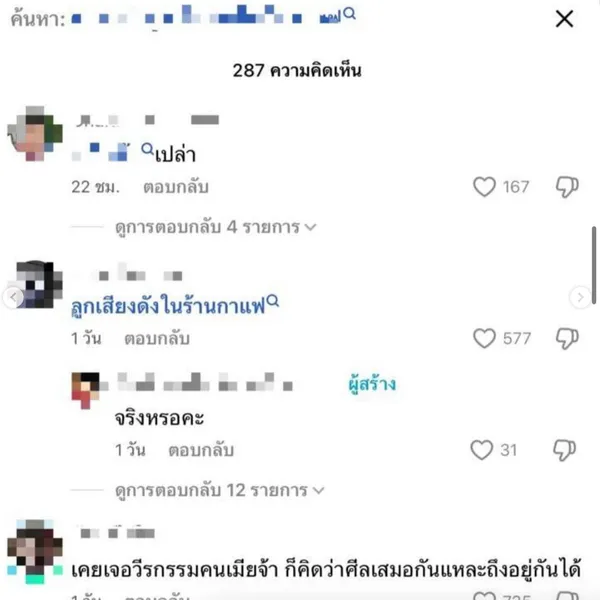Search 'ลูกเสียงดังในร้านกาแฟ' via the comment link
Image resolution: width=600 pixels, height=600 pixels.
tap(173, 306)
